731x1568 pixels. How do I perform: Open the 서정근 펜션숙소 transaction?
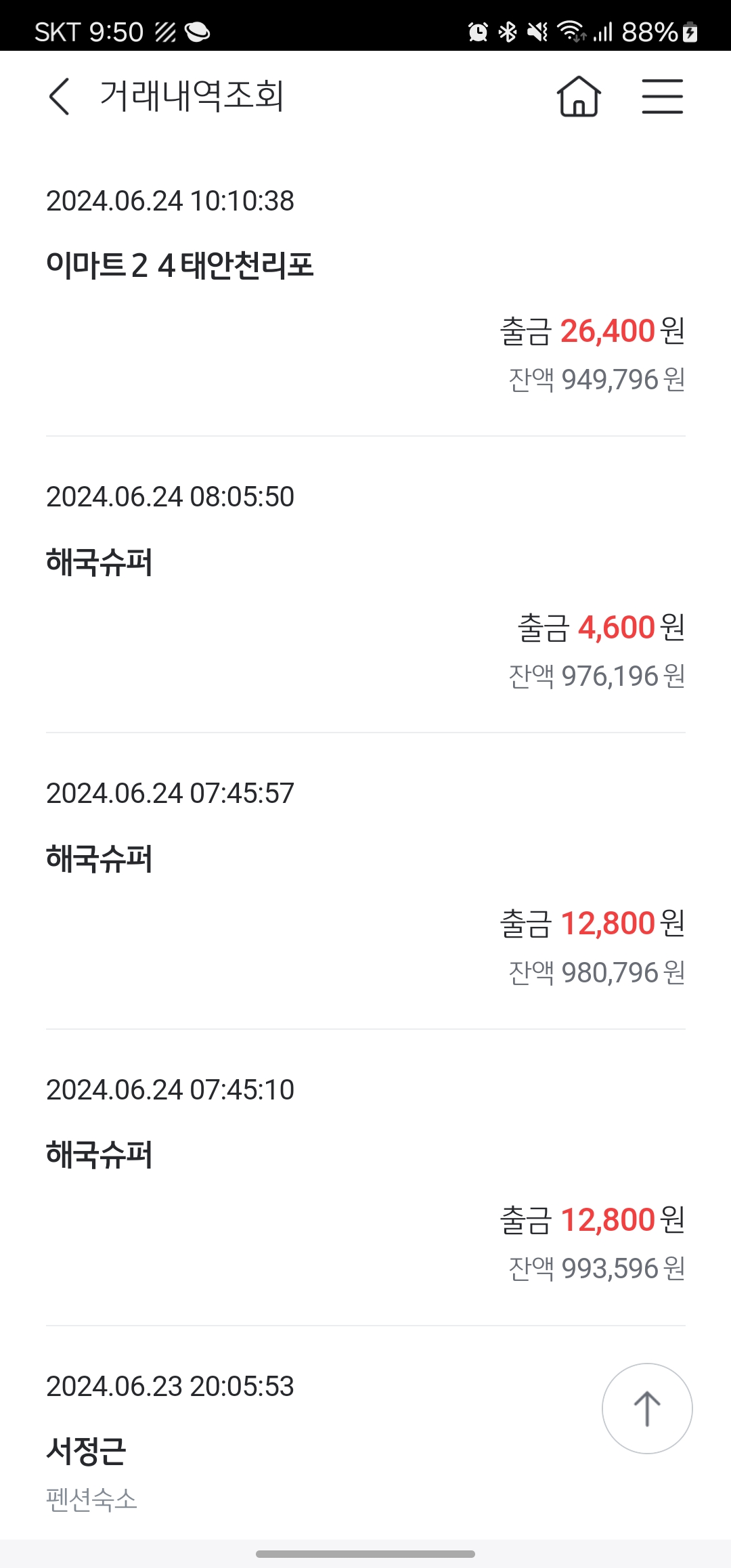365,1443
